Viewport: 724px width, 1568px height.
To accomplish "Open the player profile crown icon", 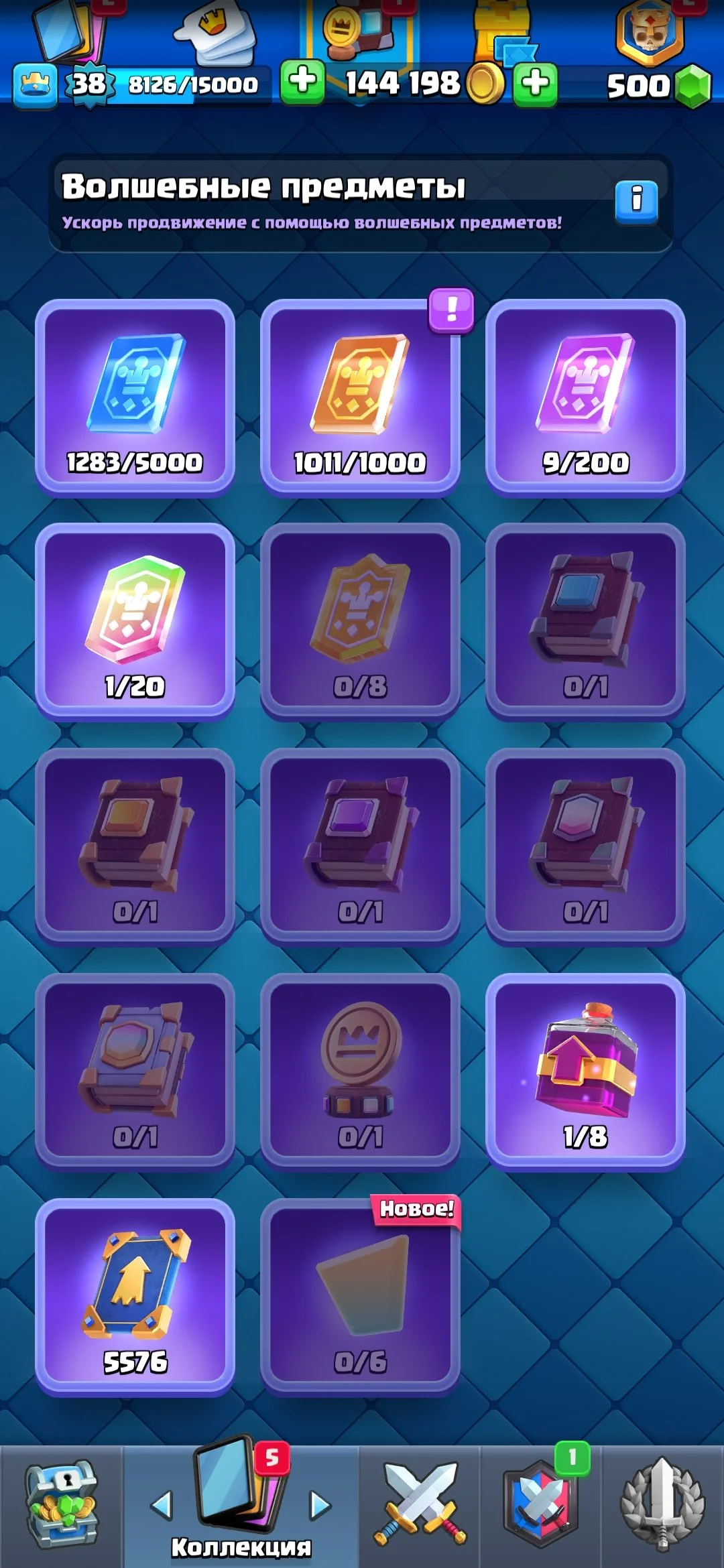I will (x=35, y=85).
